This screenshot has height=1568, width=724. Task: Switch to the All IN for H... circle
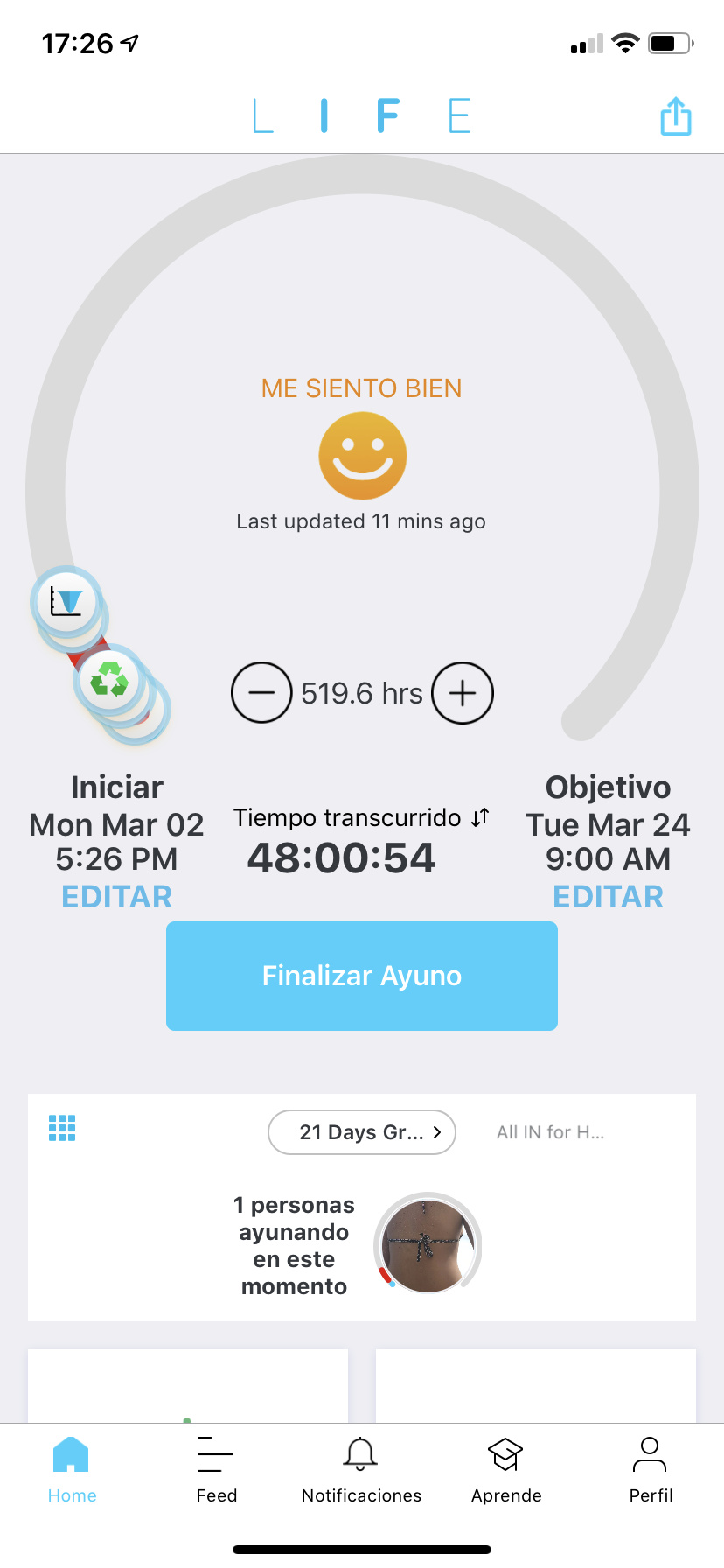coord(550,1132)
